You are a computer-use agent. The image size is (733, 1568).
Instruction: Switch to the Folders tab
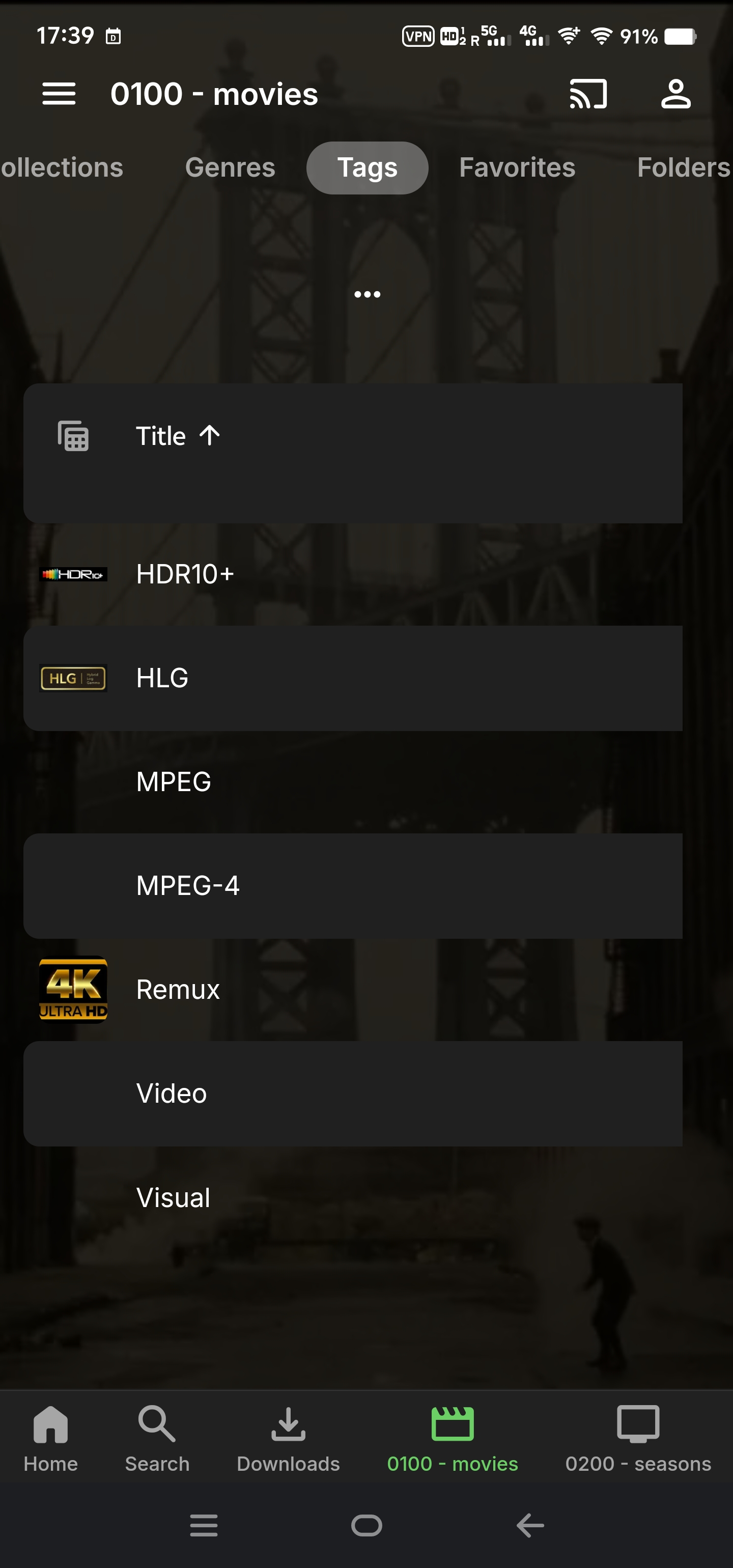682,167
